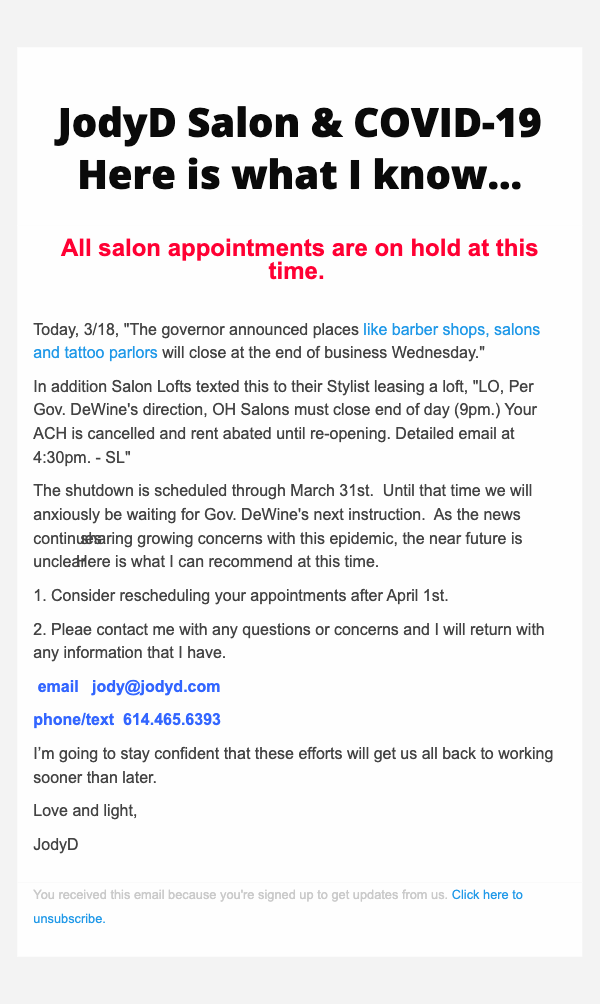
Task: Click here to unsubscribe link
Action: click(x=486, y=895)
